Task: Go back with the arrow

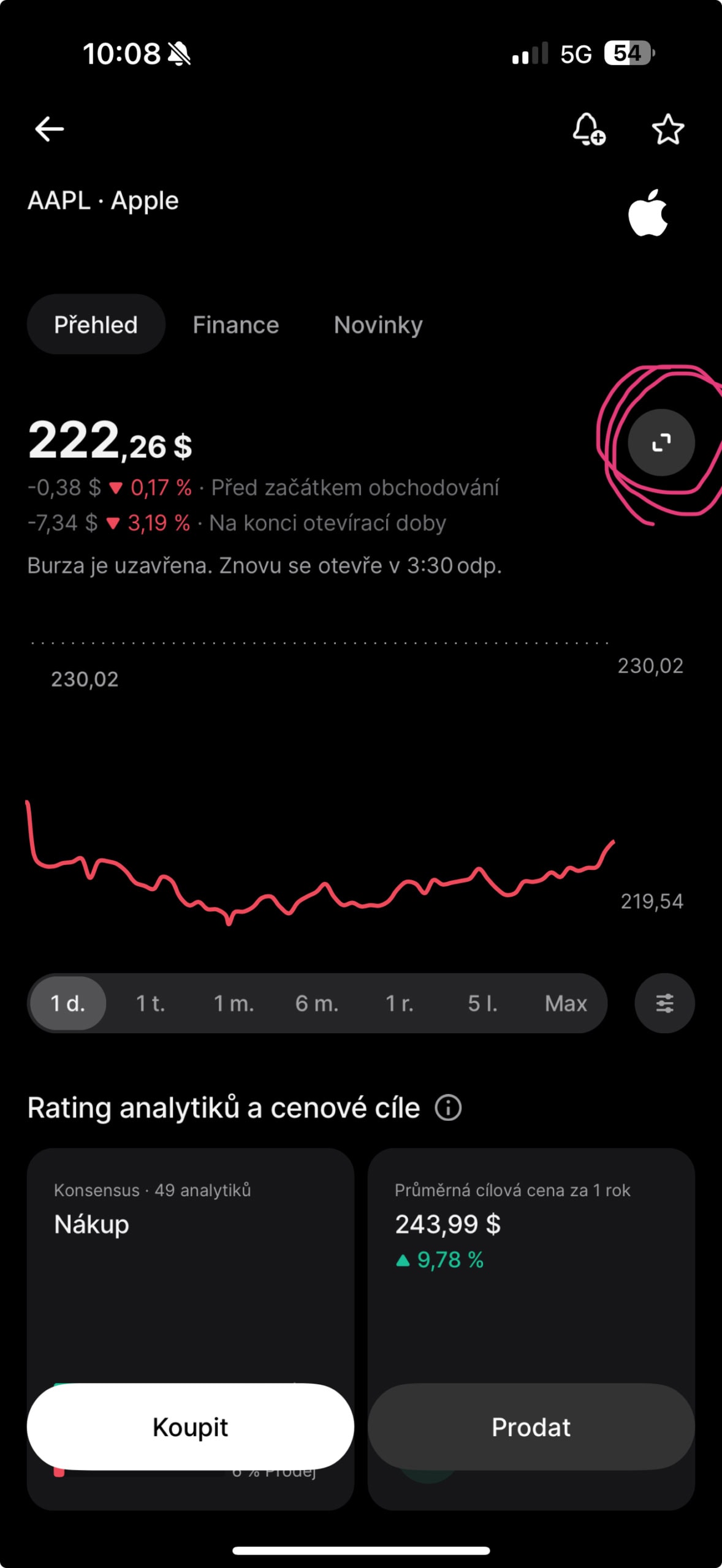Action: [x=50, y=129]
